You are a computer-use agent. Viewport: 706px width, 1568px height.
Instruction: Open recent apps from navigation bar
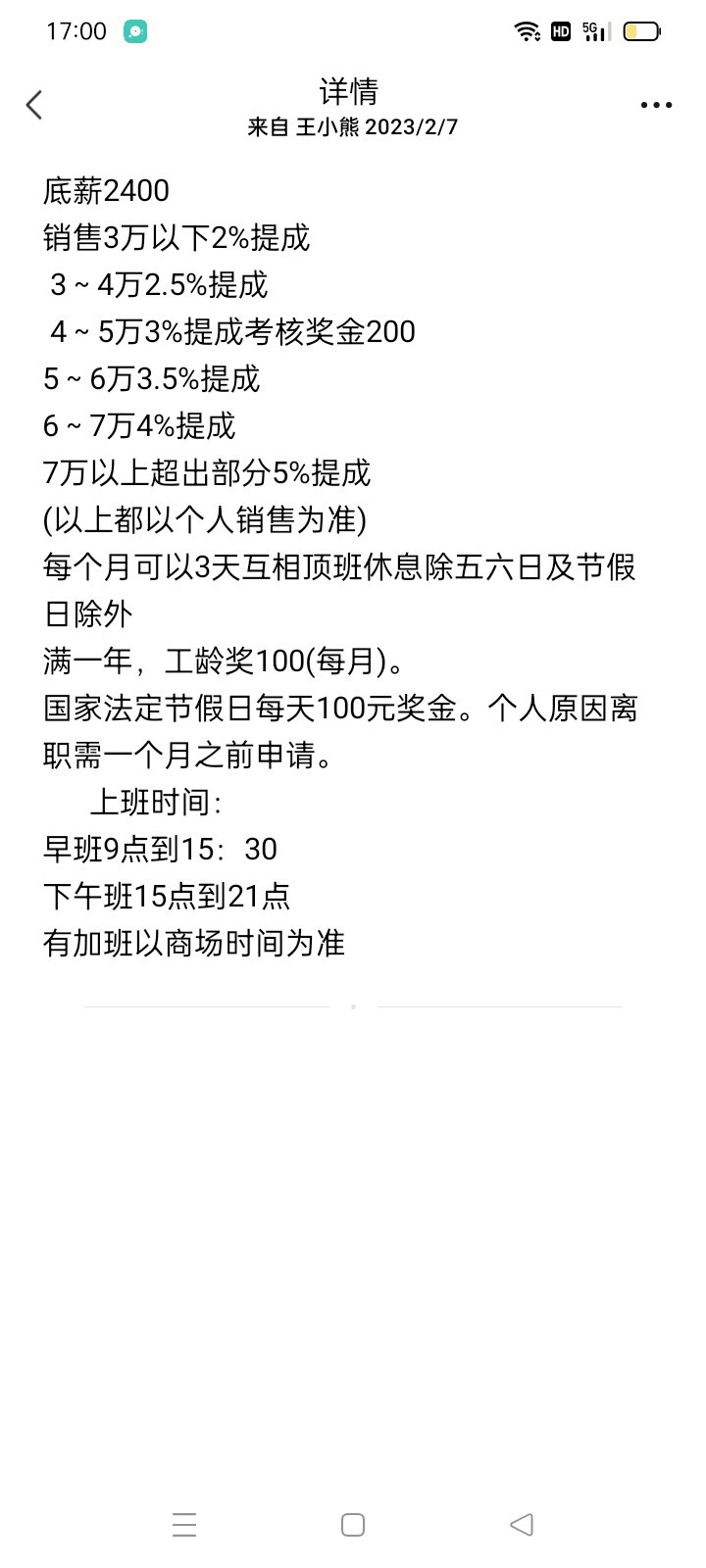[184, 1524]
